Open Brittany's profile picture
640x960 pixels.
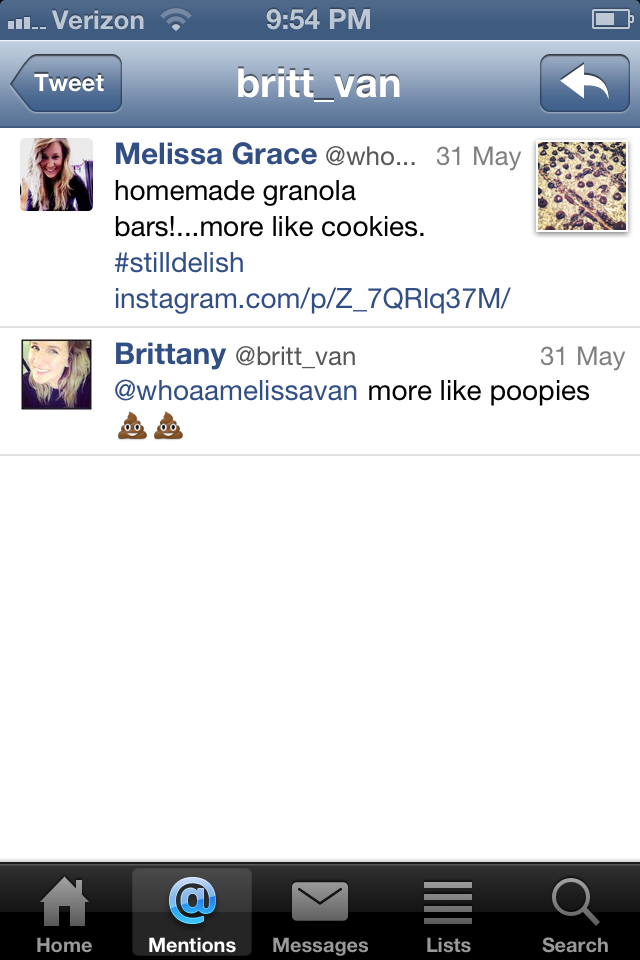(56, 375)
